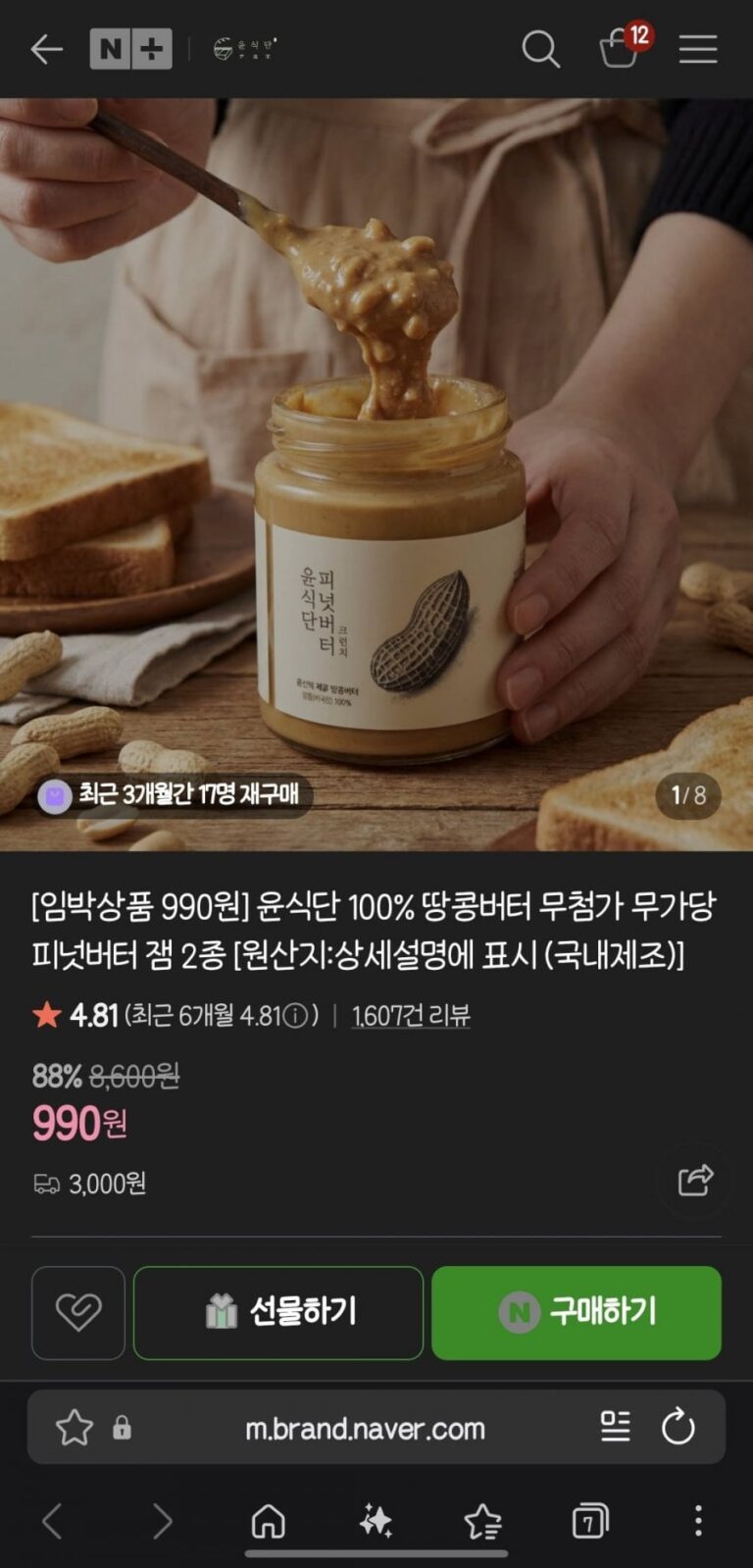The image size is (753, 1568).
Task: Add product to wishlist with heart button
Action: tap(78, 1312)
